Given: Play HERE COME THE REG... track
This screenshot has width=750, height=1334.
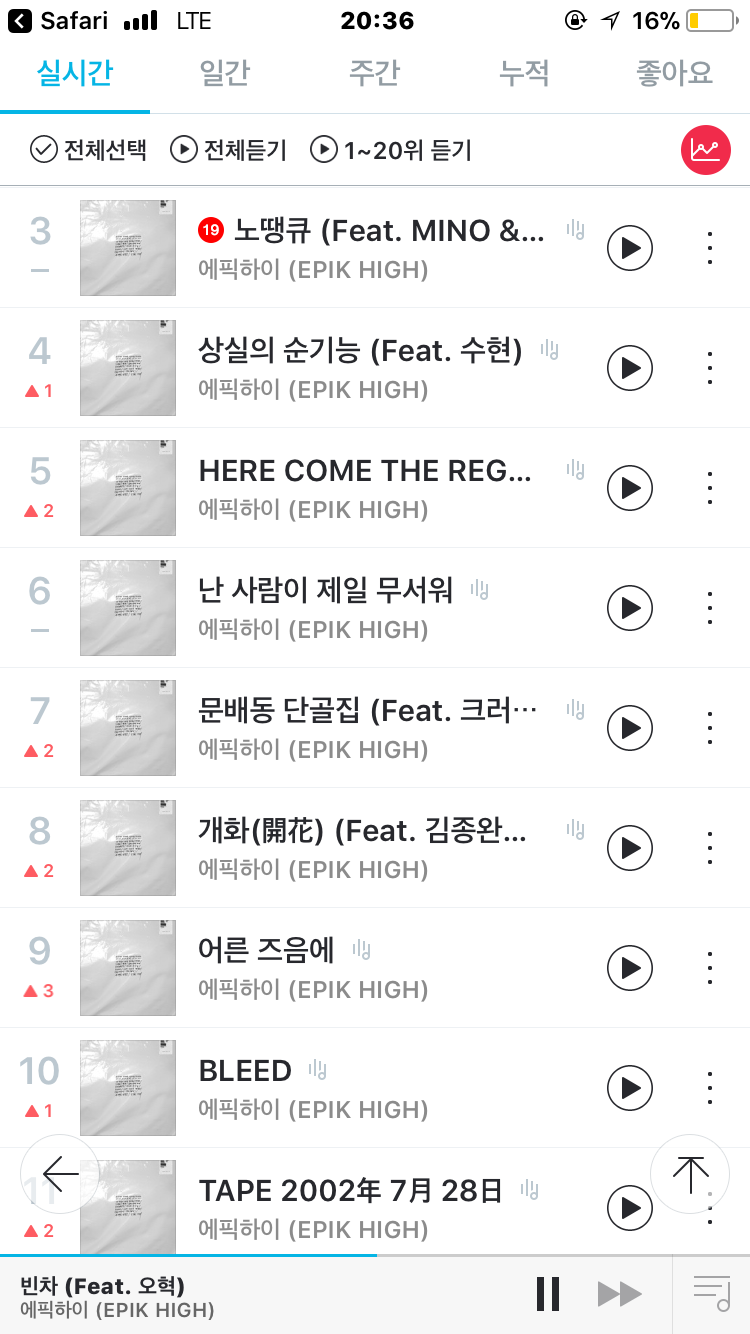Looking at the screenshot, I should (x=630, y=488).
